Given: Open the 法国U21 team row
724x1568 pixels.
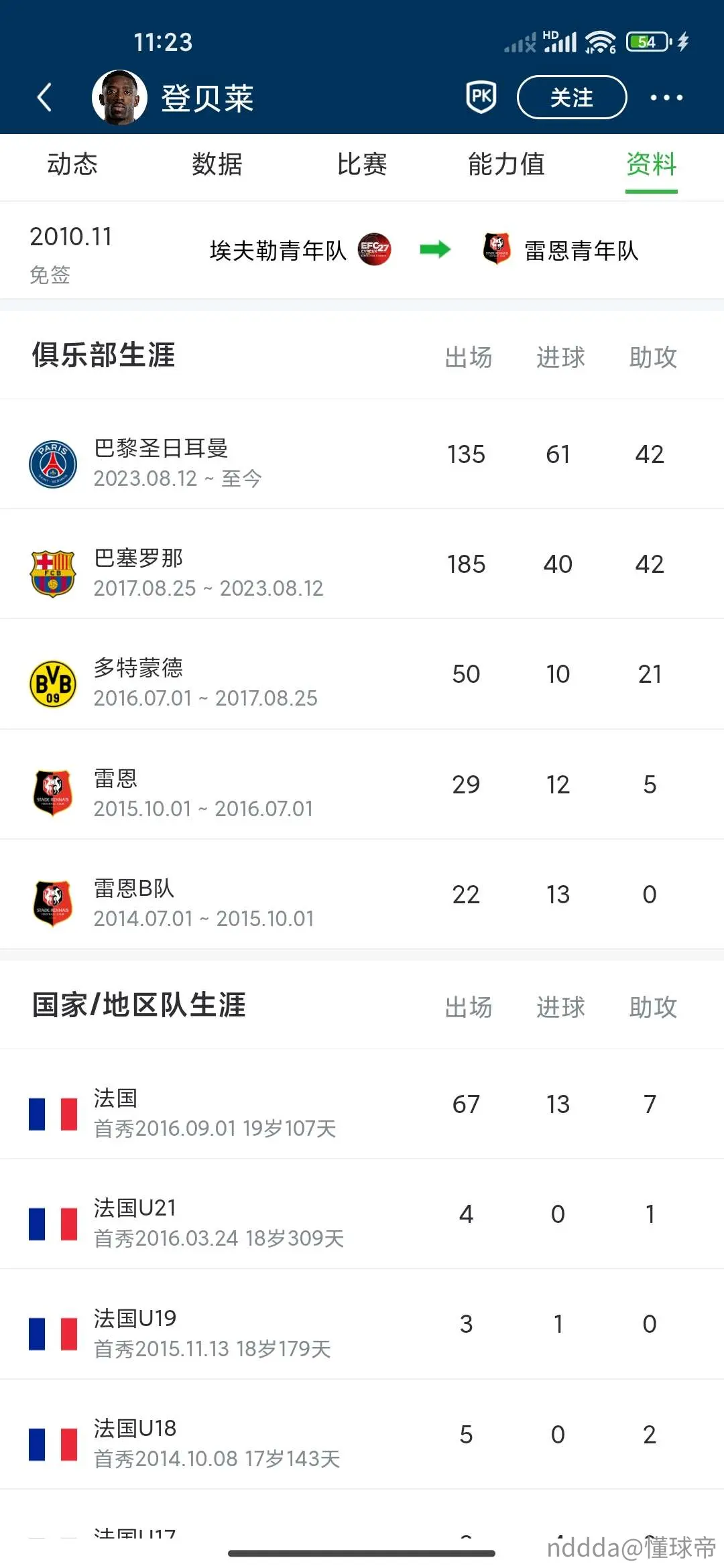Looking at the screenshot, I should tap(362, 1214).
